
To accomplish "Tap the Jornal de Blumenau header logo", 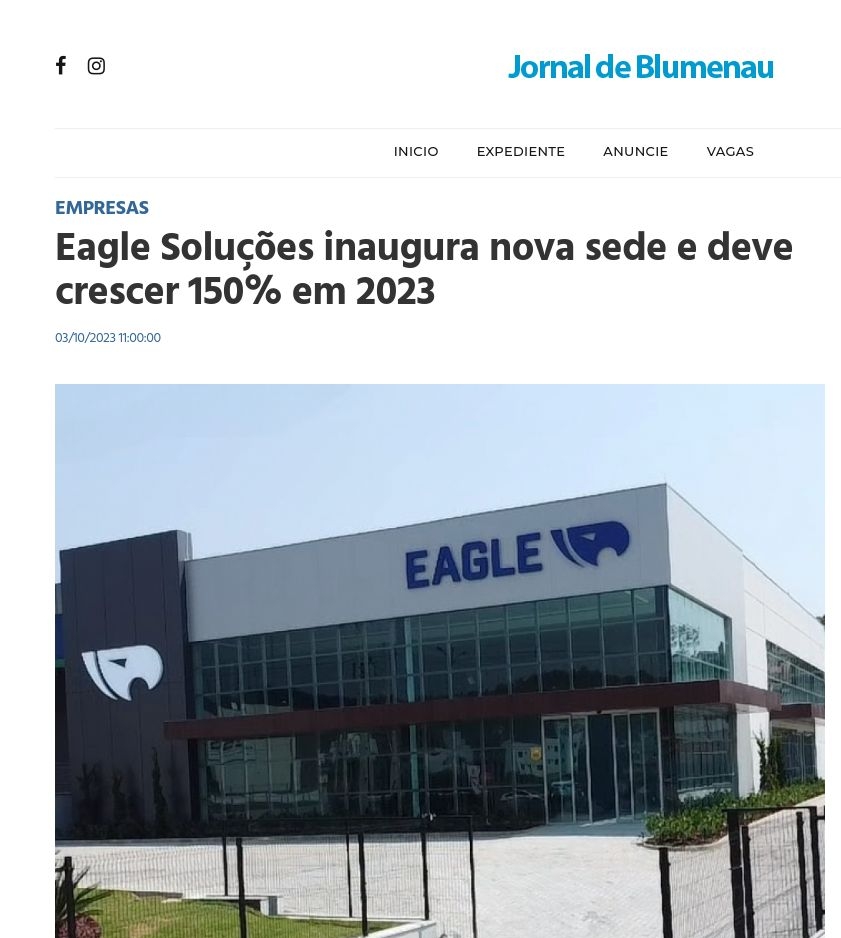I will pos(640,67).
